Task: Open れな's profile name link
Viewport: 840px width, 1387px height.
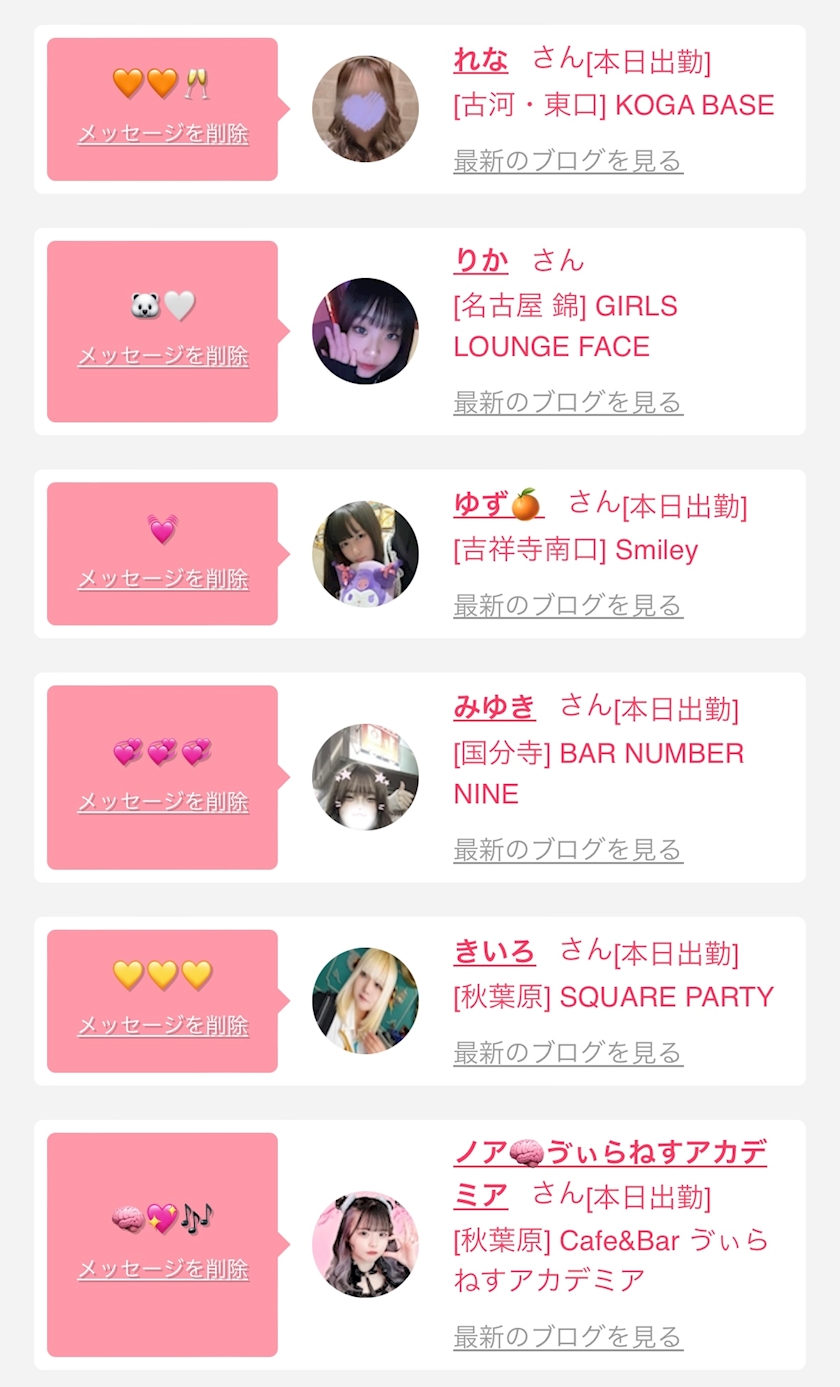Action: click(480, 60)
